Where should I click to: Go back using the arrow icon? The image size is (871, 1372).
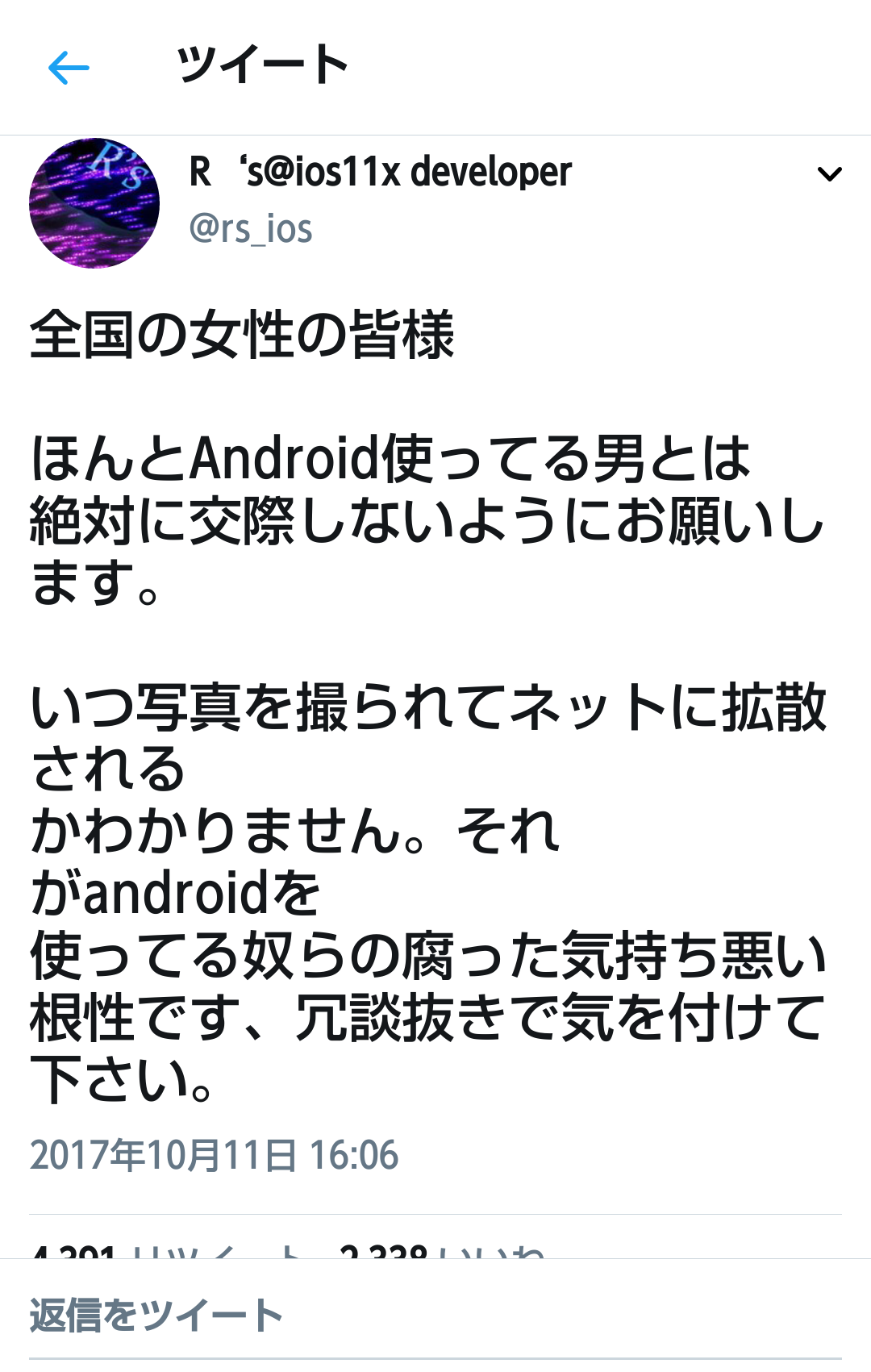pos(69,68)
